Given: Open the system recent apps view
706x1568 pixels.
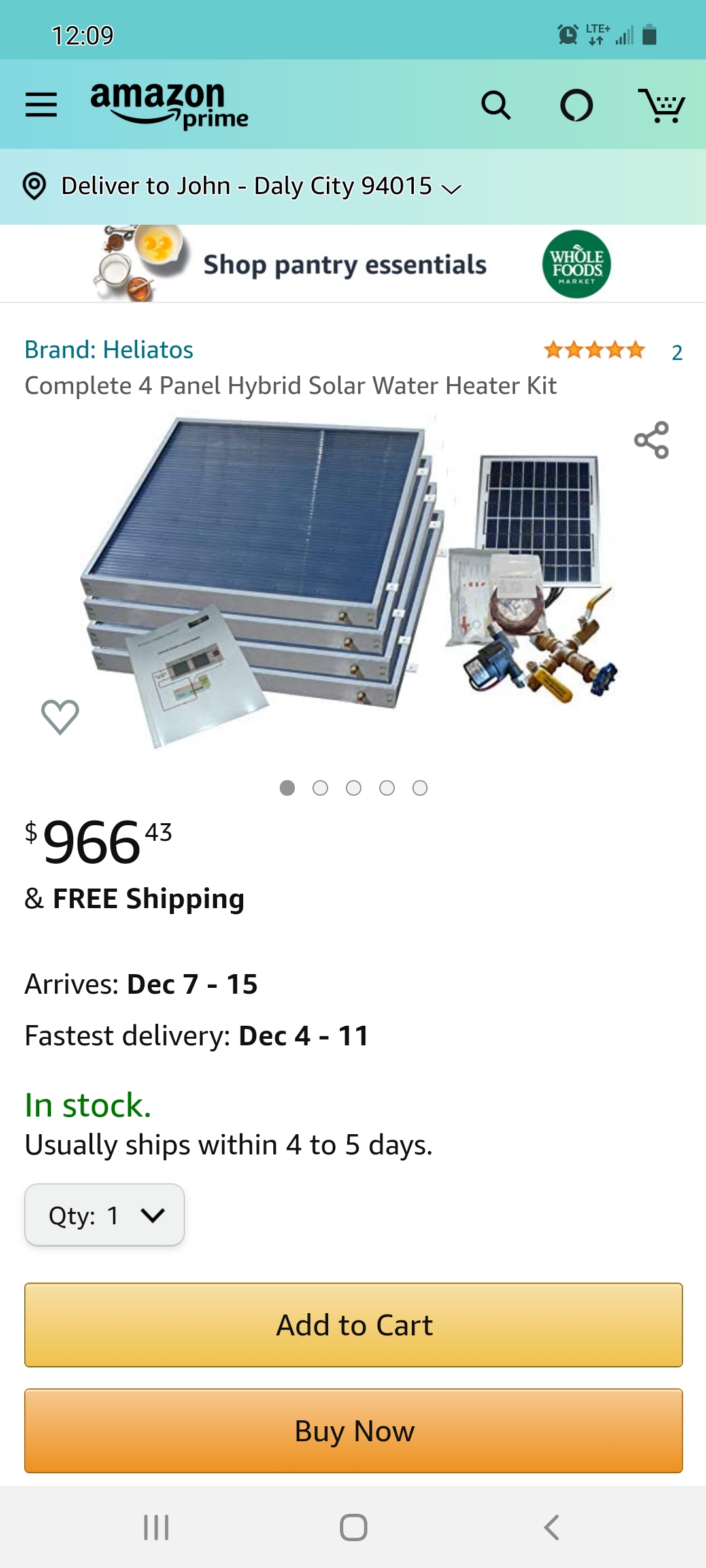Looking at the screenshot, I should point(156,1527).
